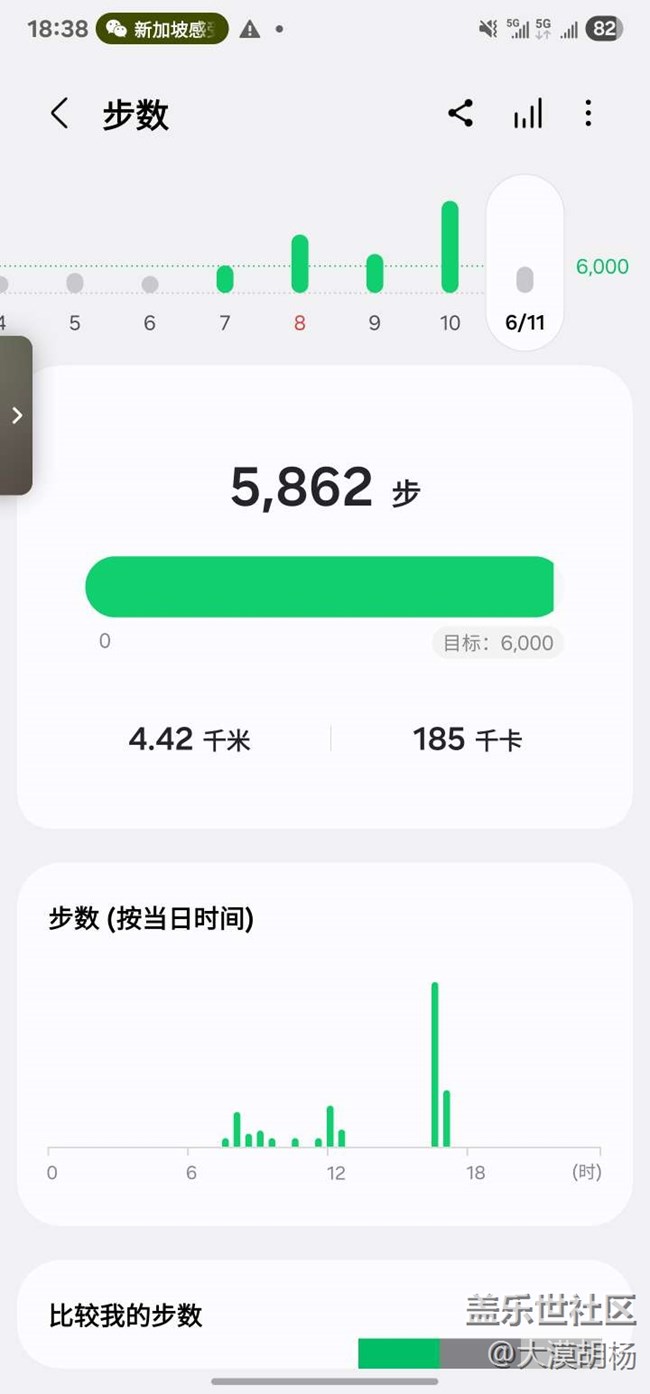Open the more options menu
The image size is (650, 1394).
[588, 114]
